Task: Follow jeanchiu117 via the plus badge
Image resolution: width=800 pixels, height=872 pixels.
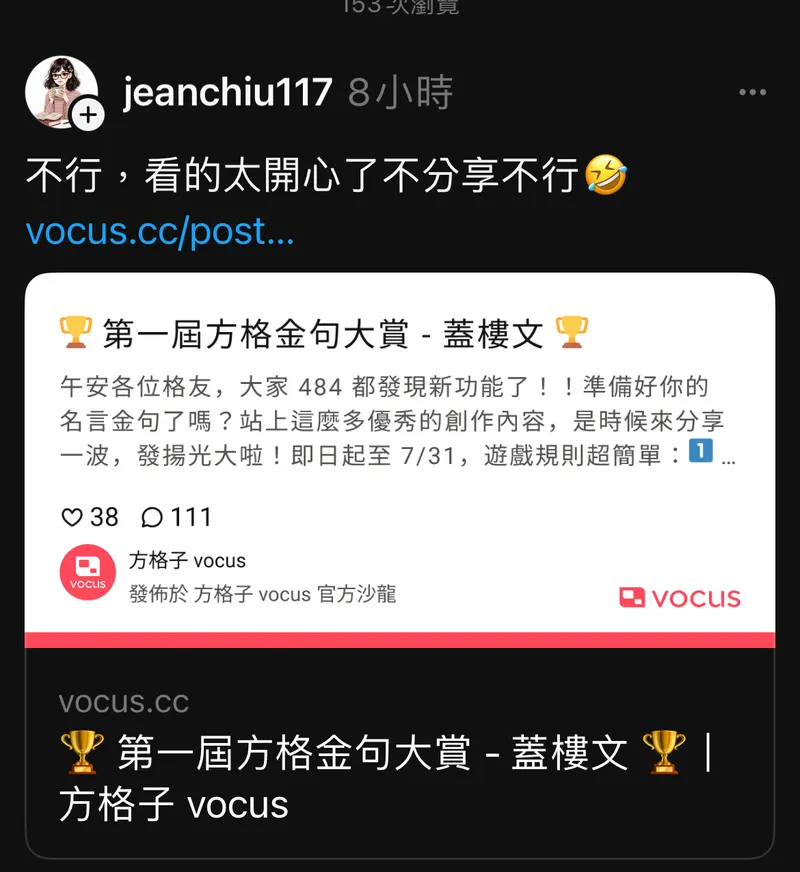Action: coord(89,115)
